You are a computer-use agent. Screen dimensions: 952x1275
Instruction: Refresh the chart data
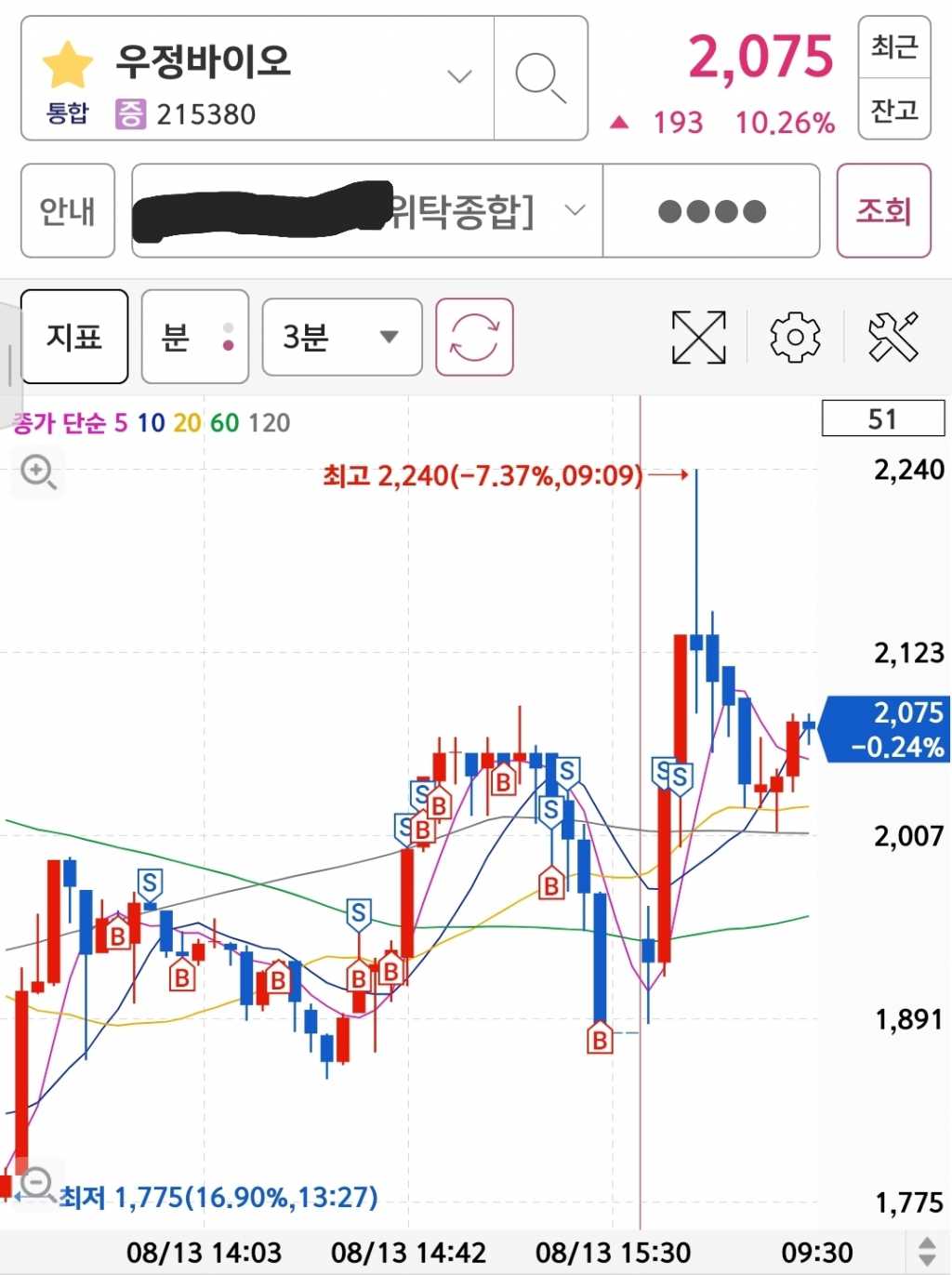pyautogui.click(x=474, y=337)
